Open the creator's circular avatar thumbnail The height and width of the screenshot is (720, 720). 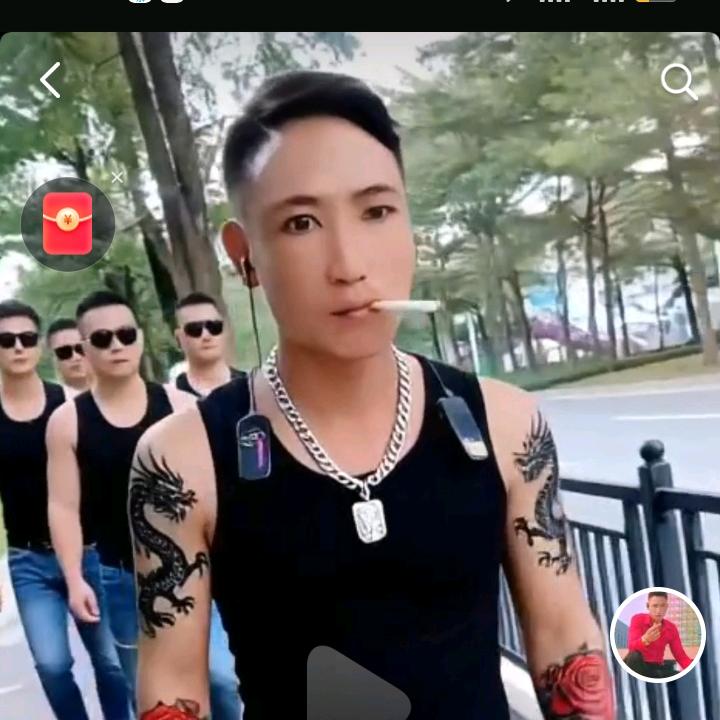658,635
